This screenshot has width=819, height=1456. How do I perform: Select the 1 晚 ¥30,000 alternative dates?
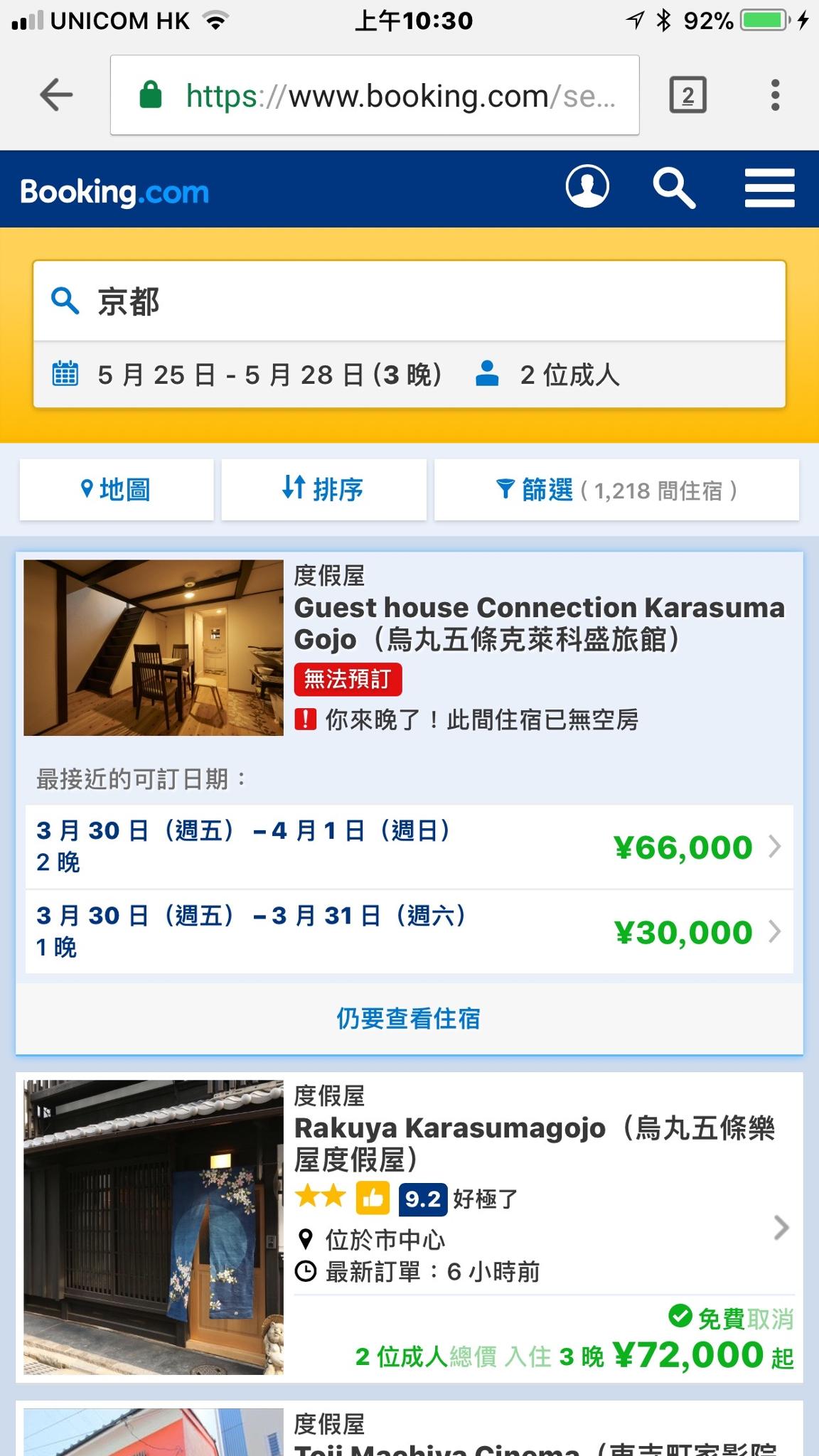coord(409,931)
